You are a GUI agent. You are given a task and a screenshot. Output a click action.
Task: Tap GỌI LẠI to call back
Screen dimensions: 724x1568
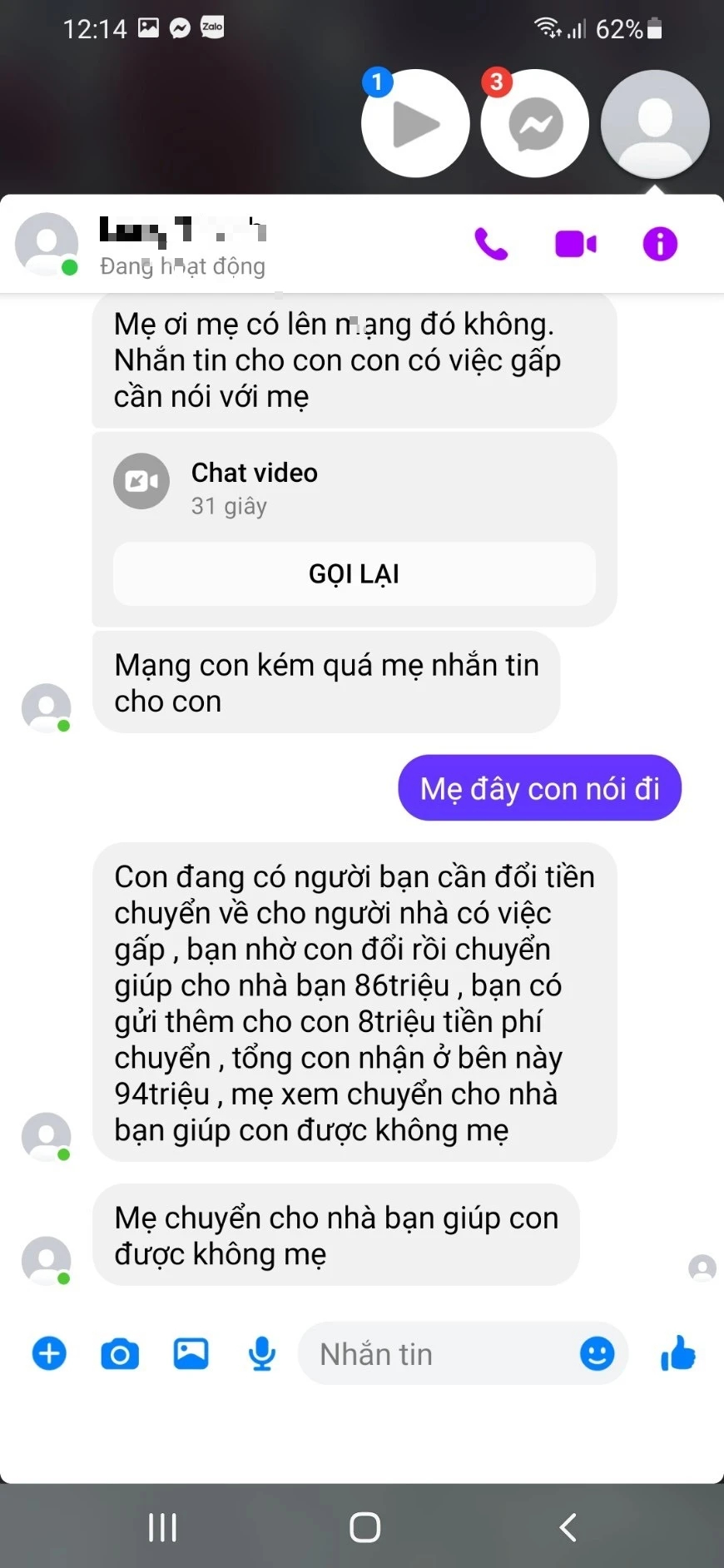(x=355, y=573)
